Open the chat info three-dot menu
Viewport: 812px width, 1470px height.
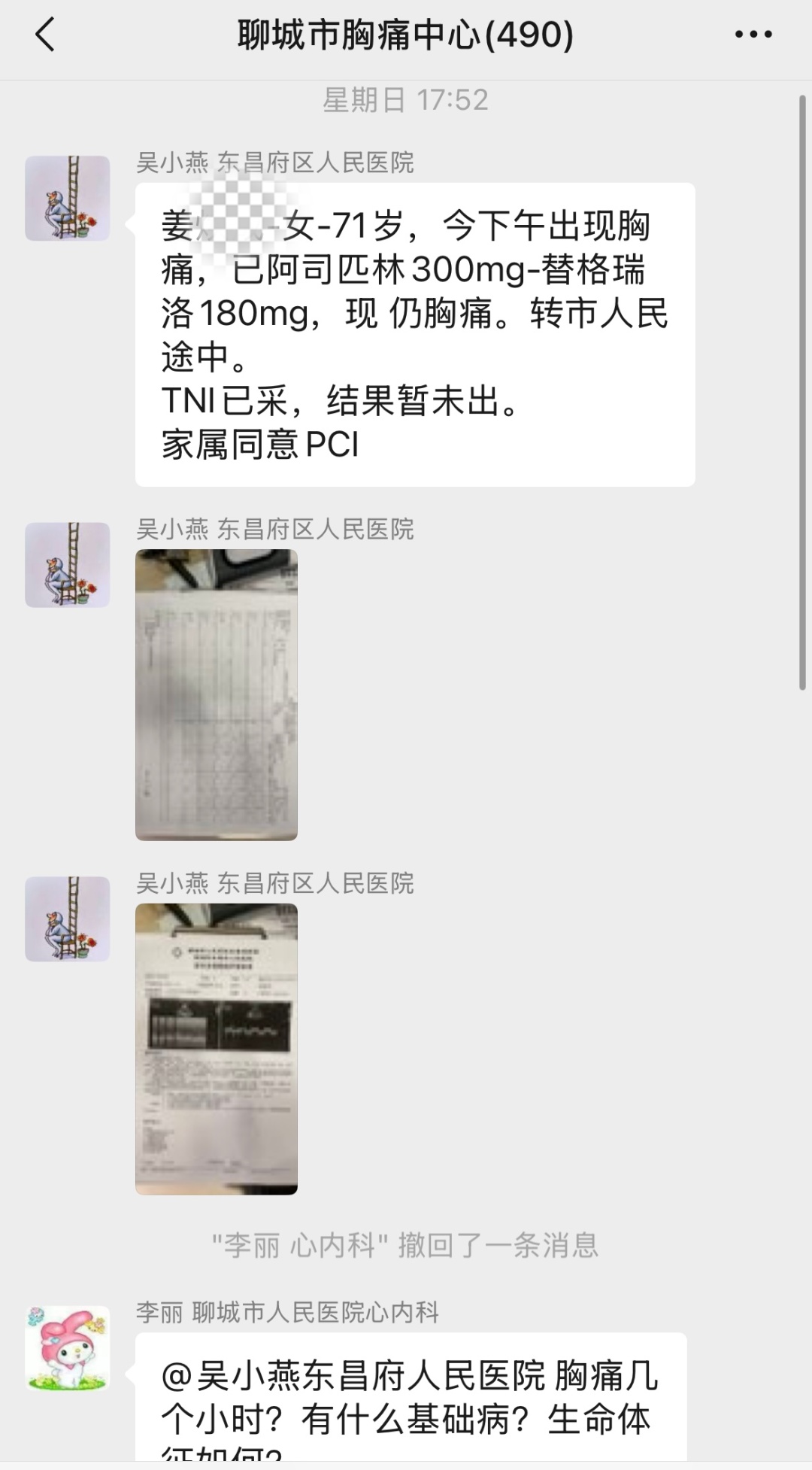click(x=753, y=35)
